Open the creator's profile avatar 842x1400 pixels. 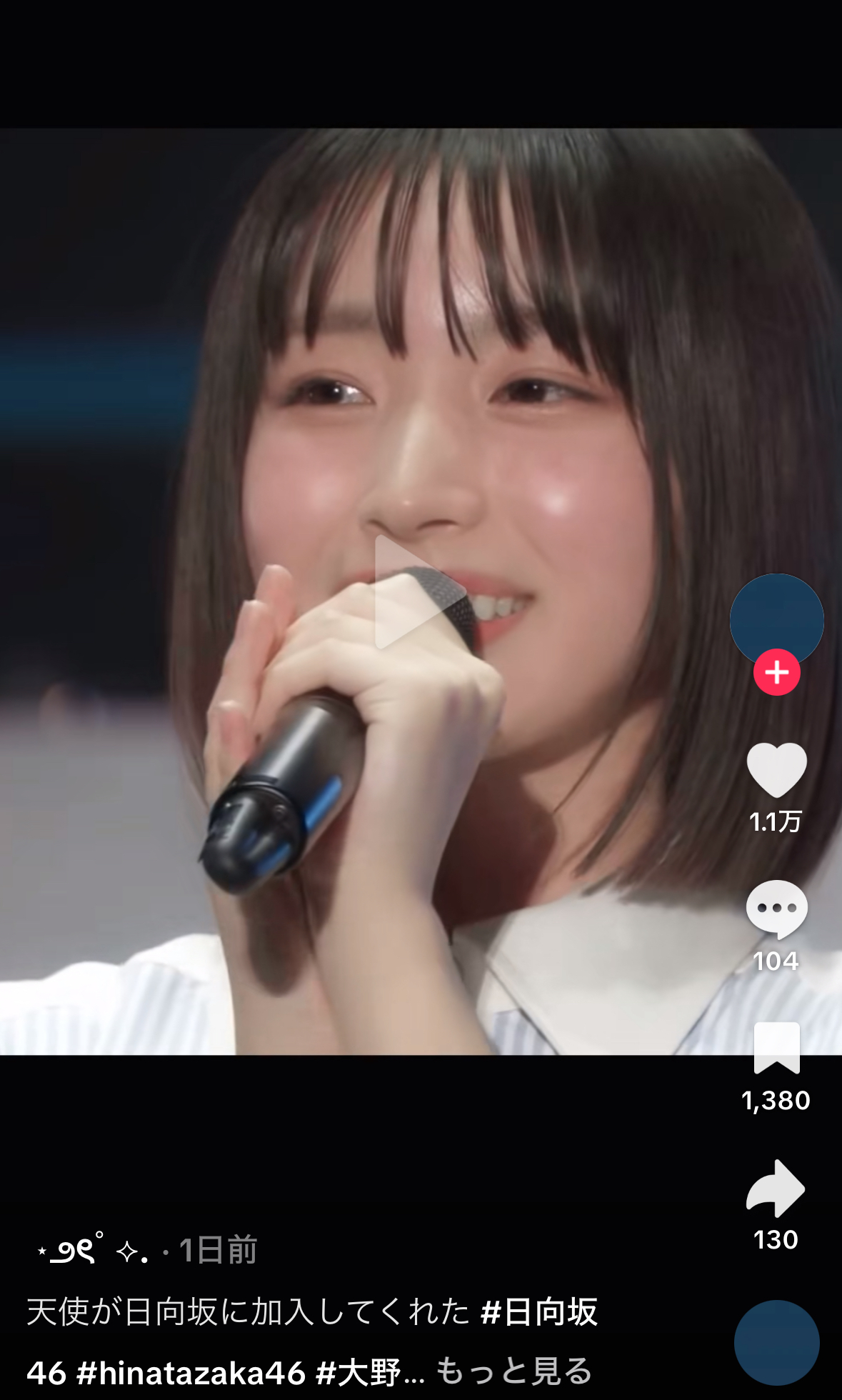point(776,620)
